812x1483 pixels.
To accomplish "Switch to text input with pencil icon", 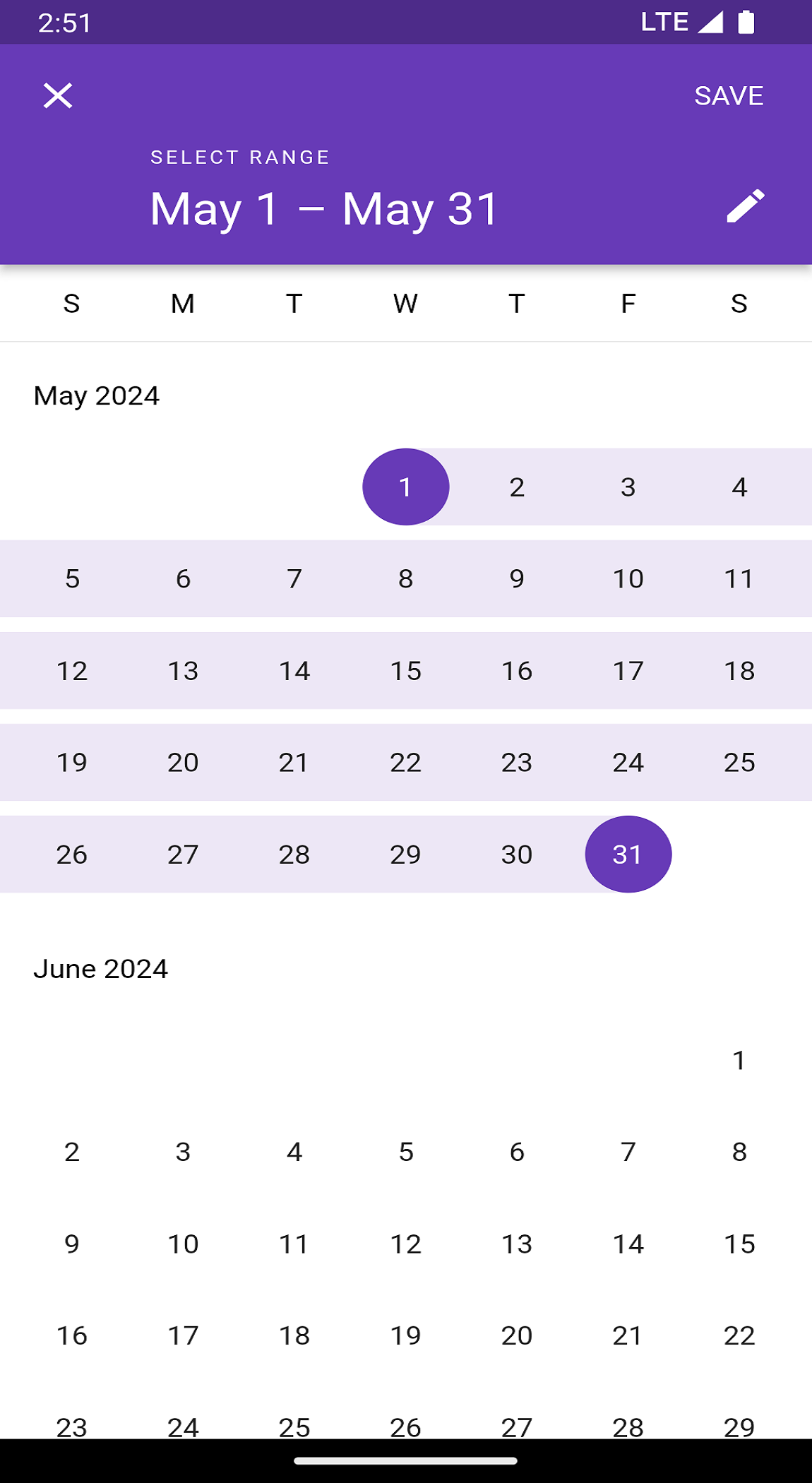I will pos(745,206).
